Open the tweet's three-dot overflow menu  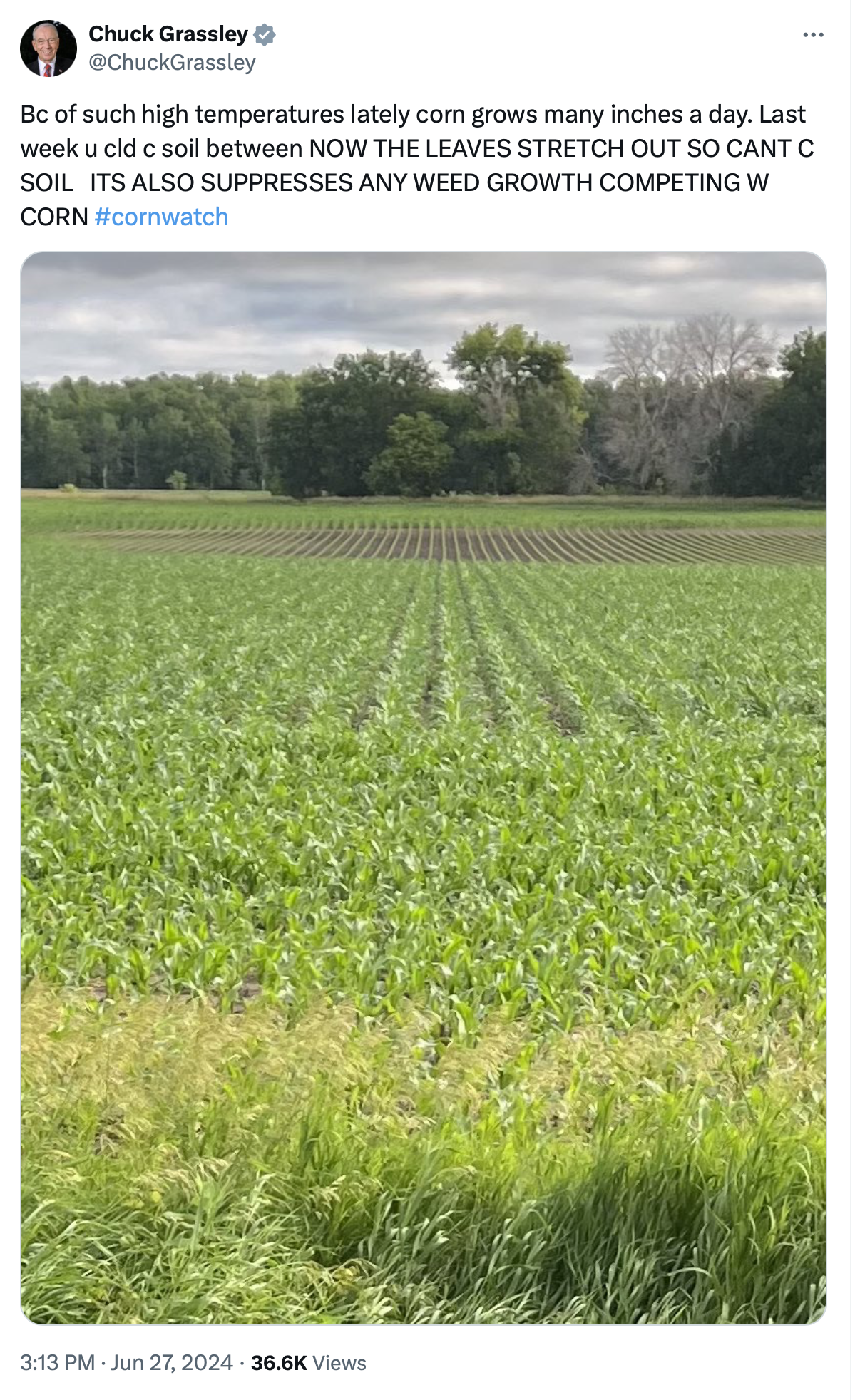point(813,35)
